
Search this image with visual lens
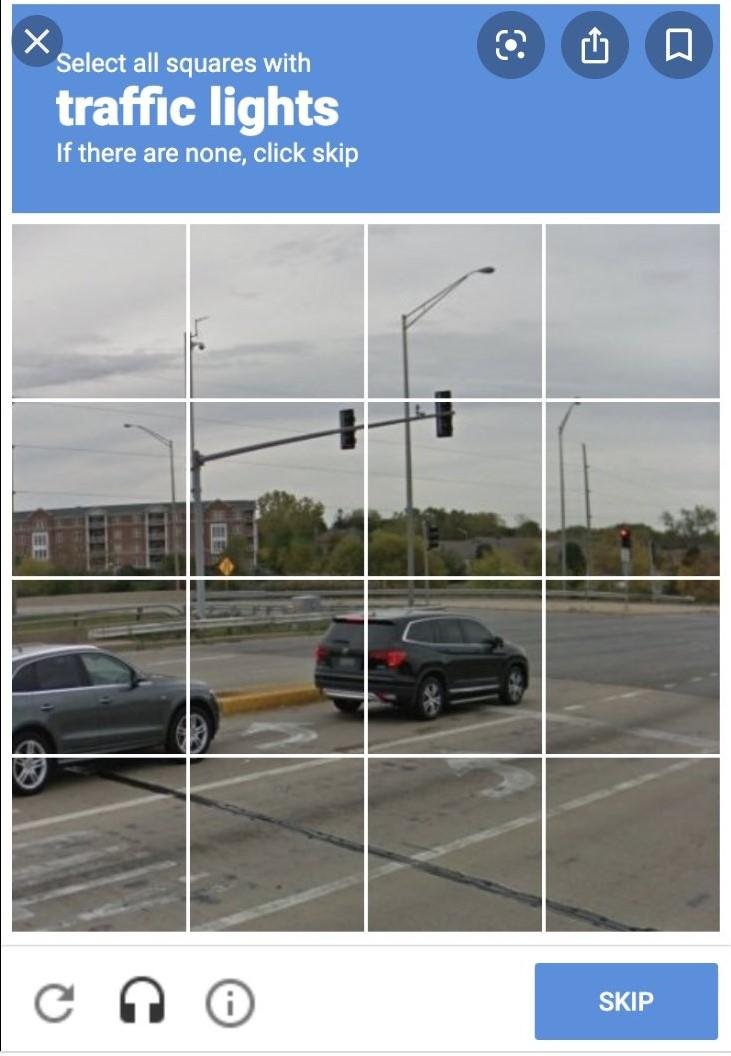tap(511, 45)
